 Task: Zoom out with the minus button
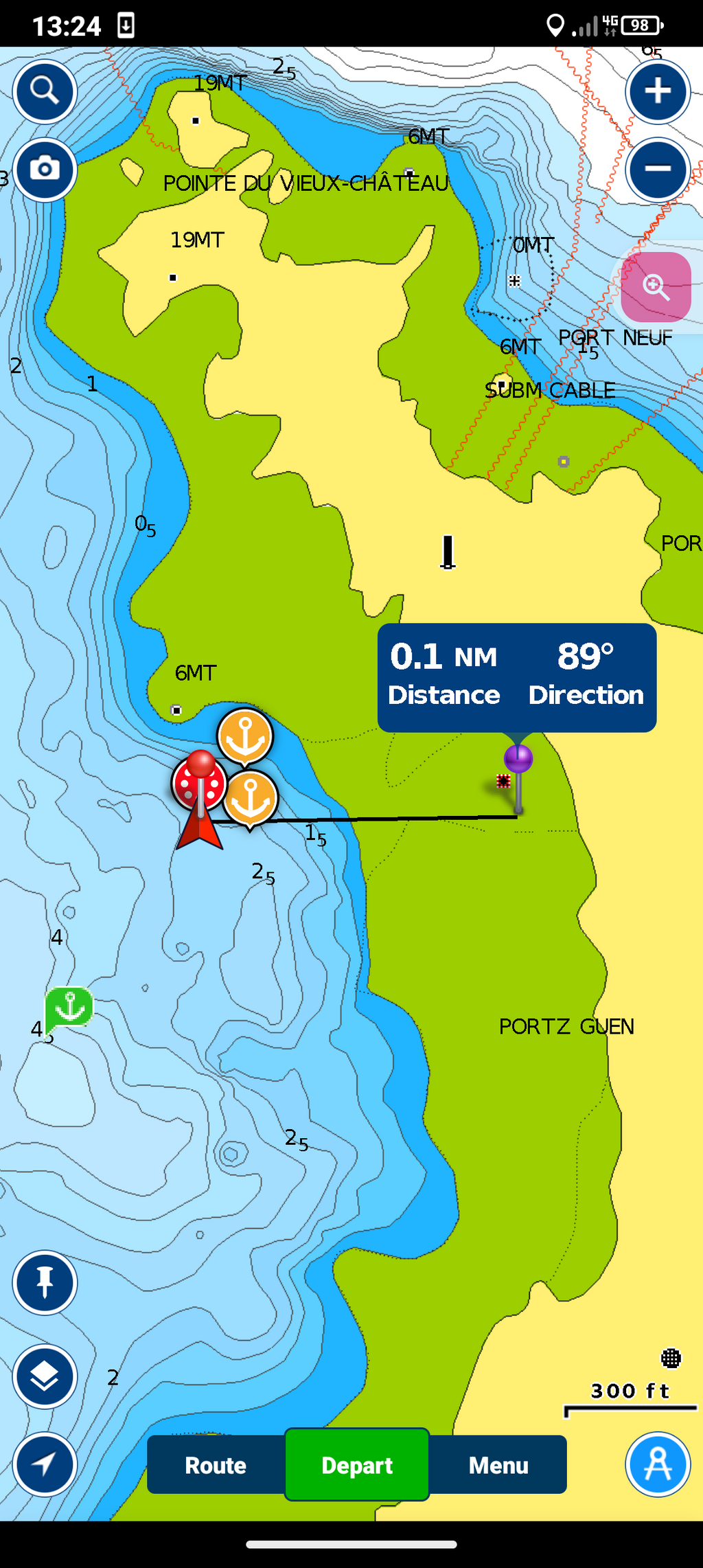coord(658,170)
